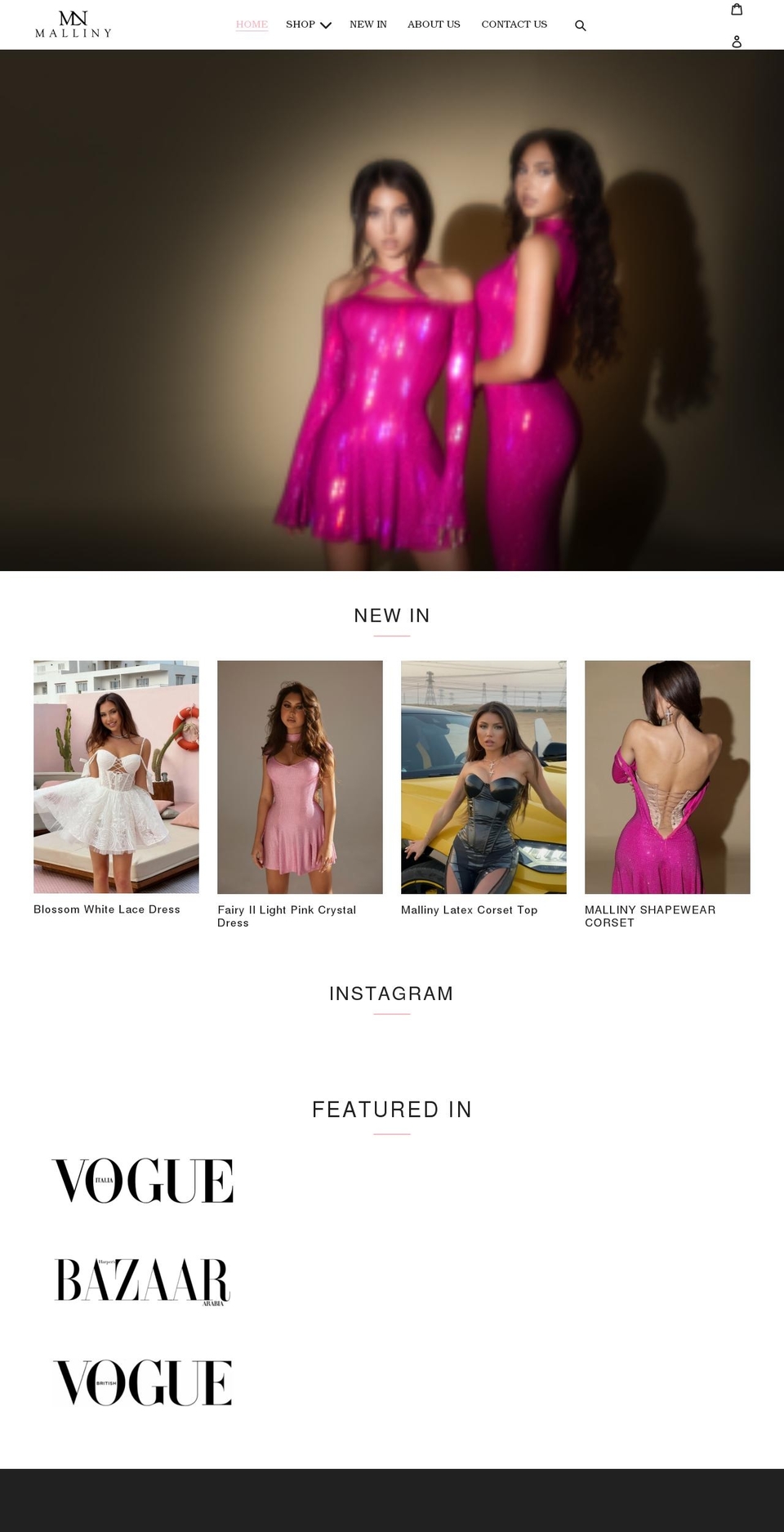Open Malliny Latex Corset Top product
Viewport: 784px width, 1532px height.
pyautogui.click(x=469, y=909)
